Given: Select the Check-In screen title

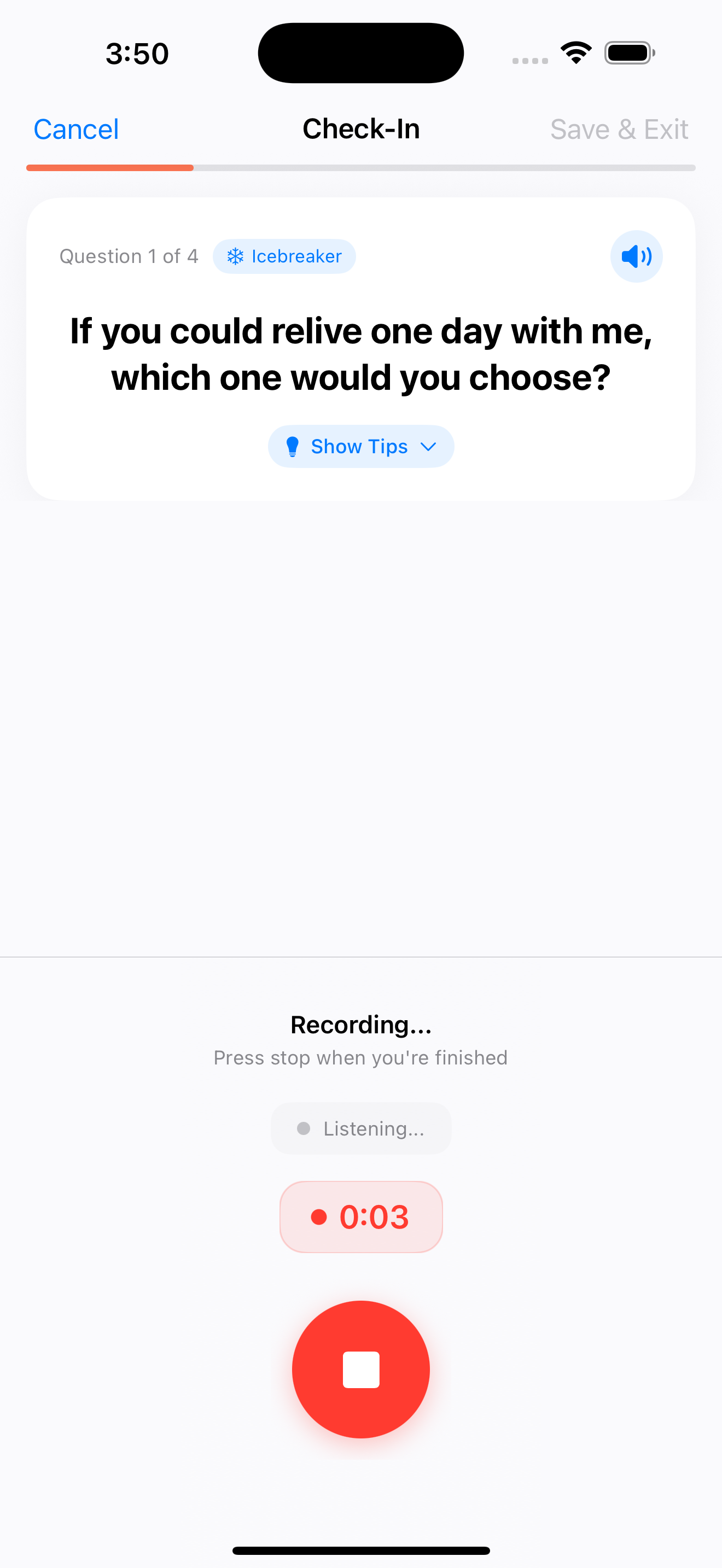Looking at the screenshot, I should point(360,128).
